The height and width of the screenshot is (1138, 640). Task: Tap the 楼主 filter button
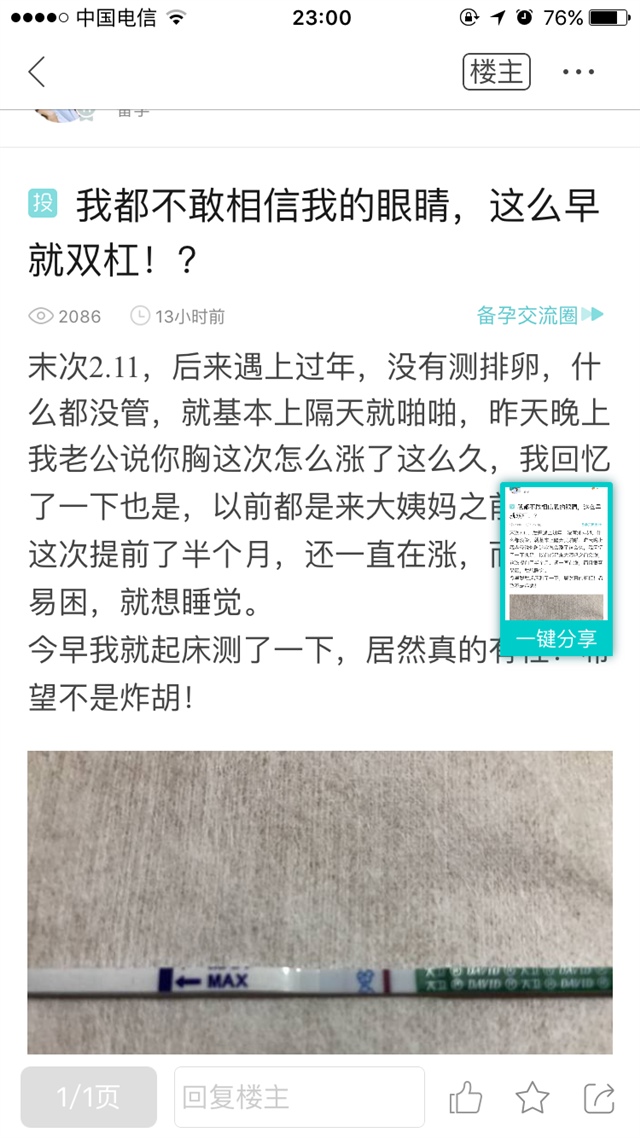click(496, 72)
